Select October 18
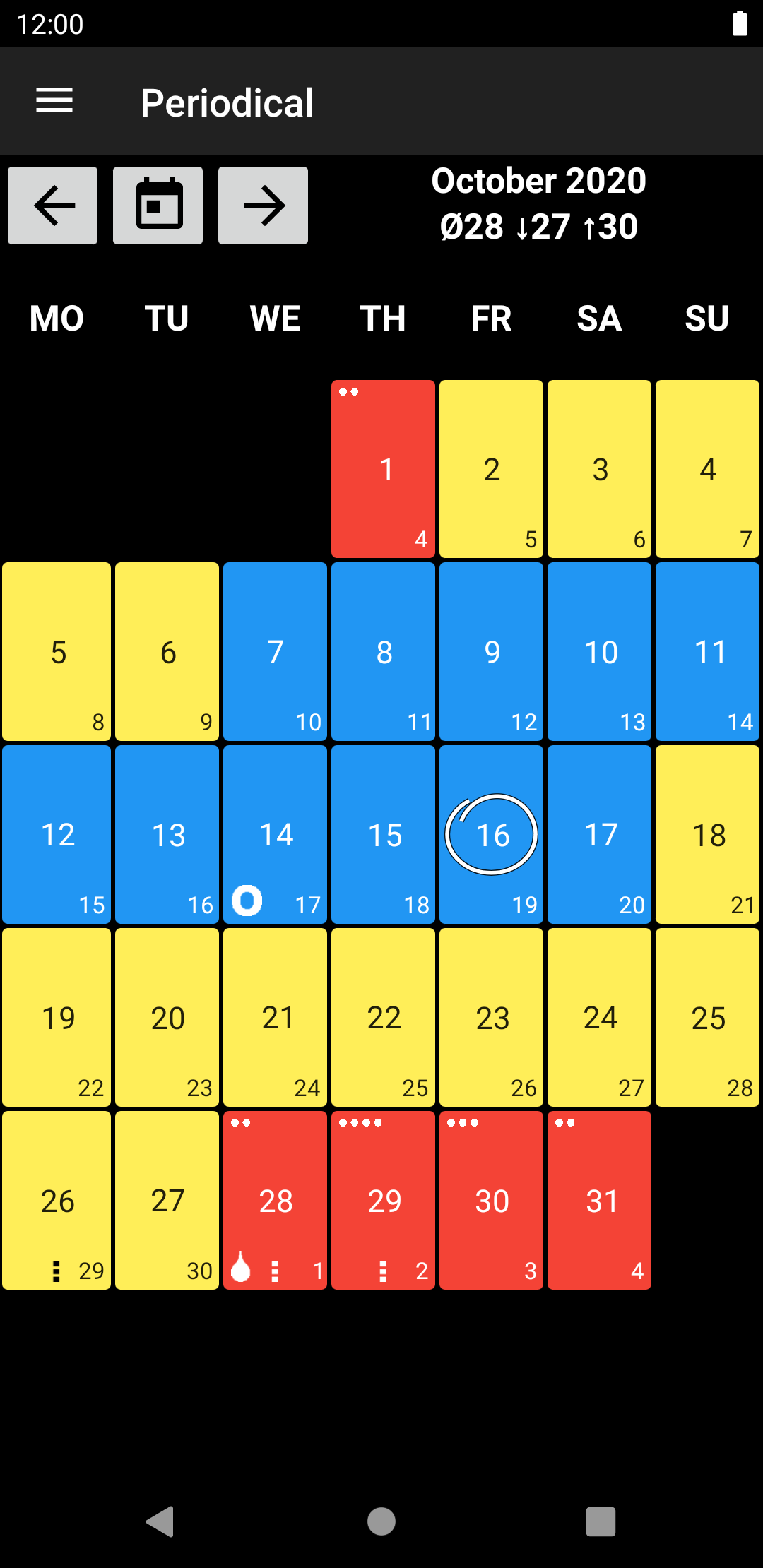The width and height of the screenshot is (763, 1568). (707, 834)
